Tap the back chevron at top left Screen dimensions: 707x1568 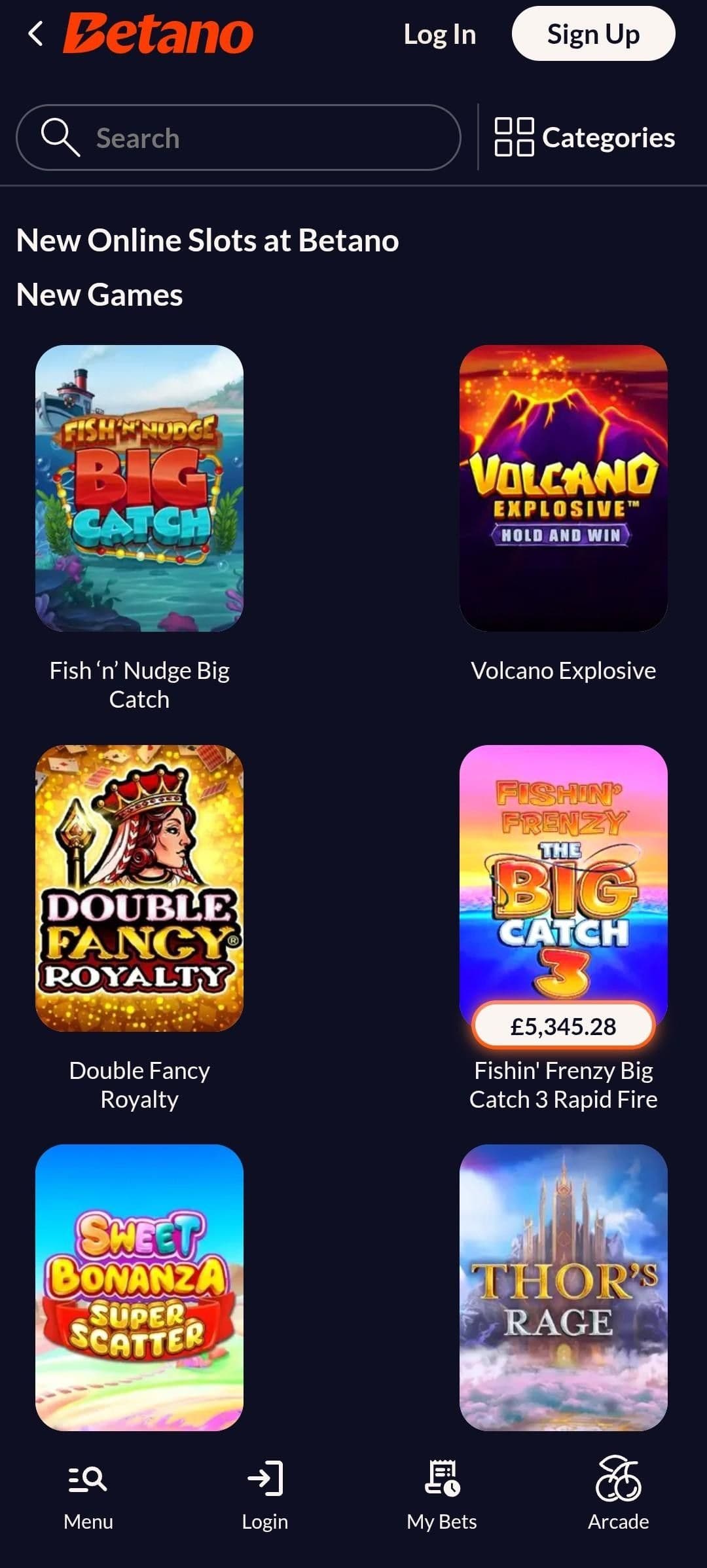(x=36, y=33)
